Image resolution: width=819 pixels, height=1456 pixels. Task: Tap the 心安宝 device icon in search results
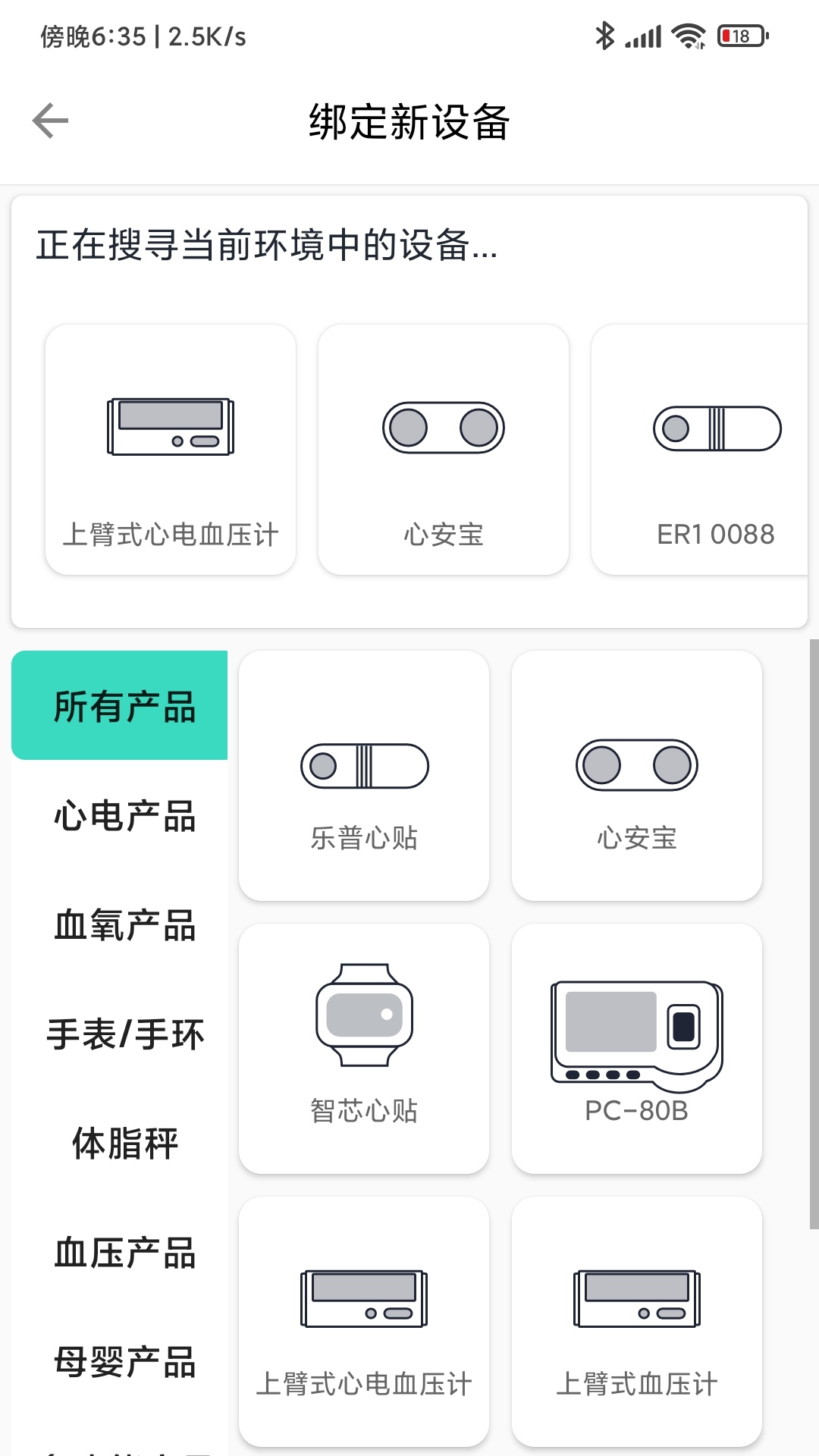pos(444,427)
